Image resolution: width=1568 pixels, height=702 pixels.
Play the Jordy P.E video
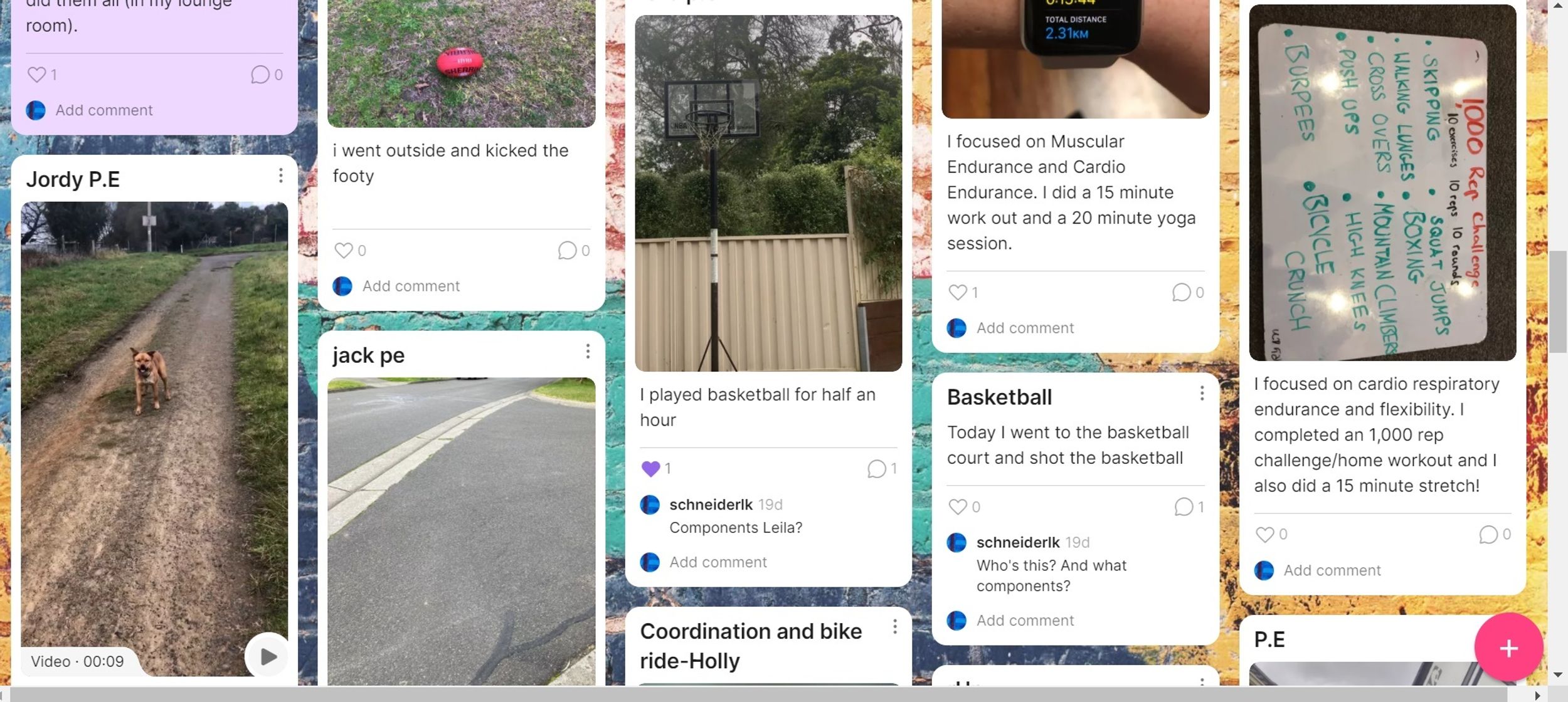tap(268, 656)
